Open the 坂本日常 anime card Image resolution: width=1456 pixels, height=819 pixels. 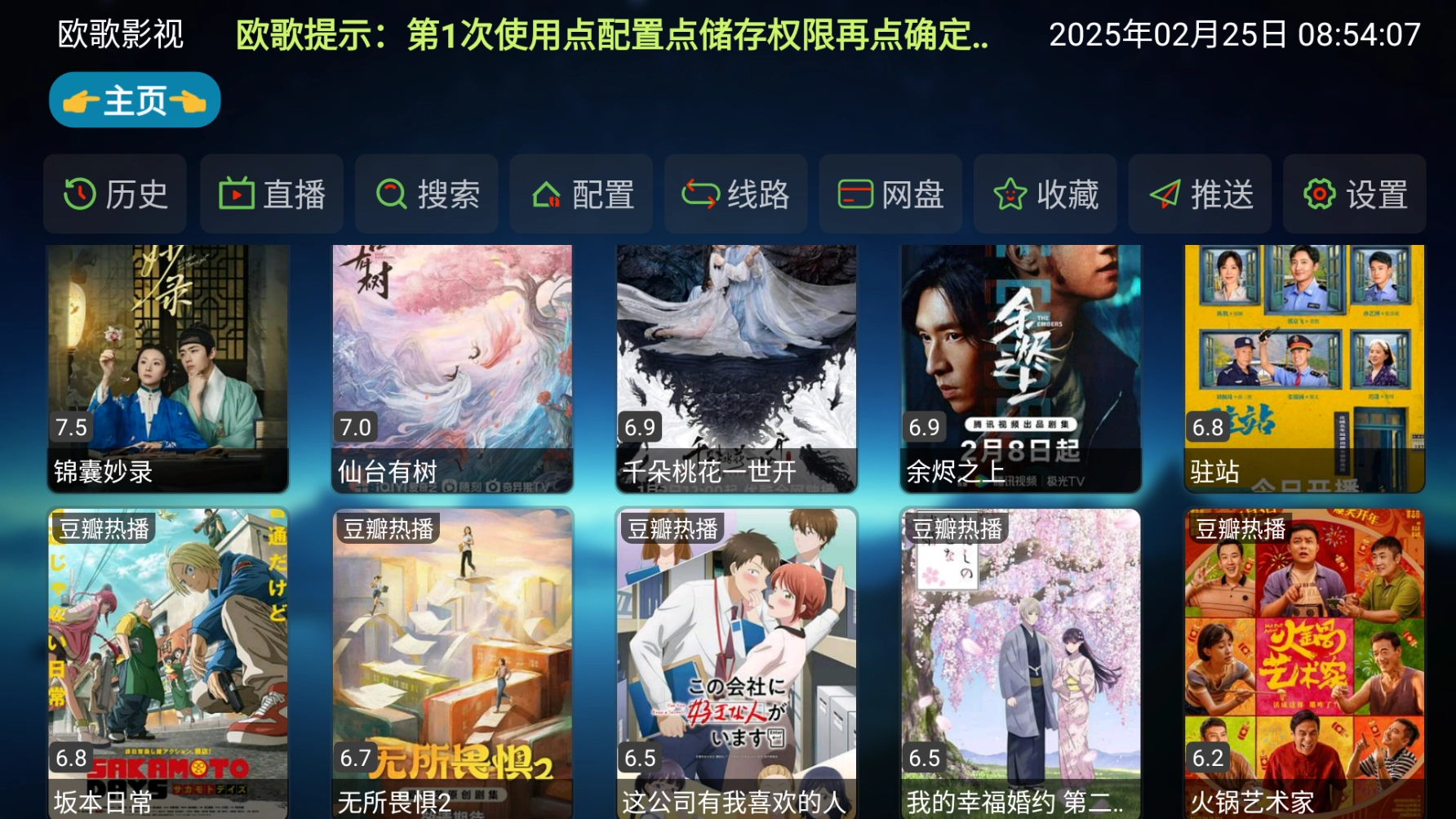point(168,661)
